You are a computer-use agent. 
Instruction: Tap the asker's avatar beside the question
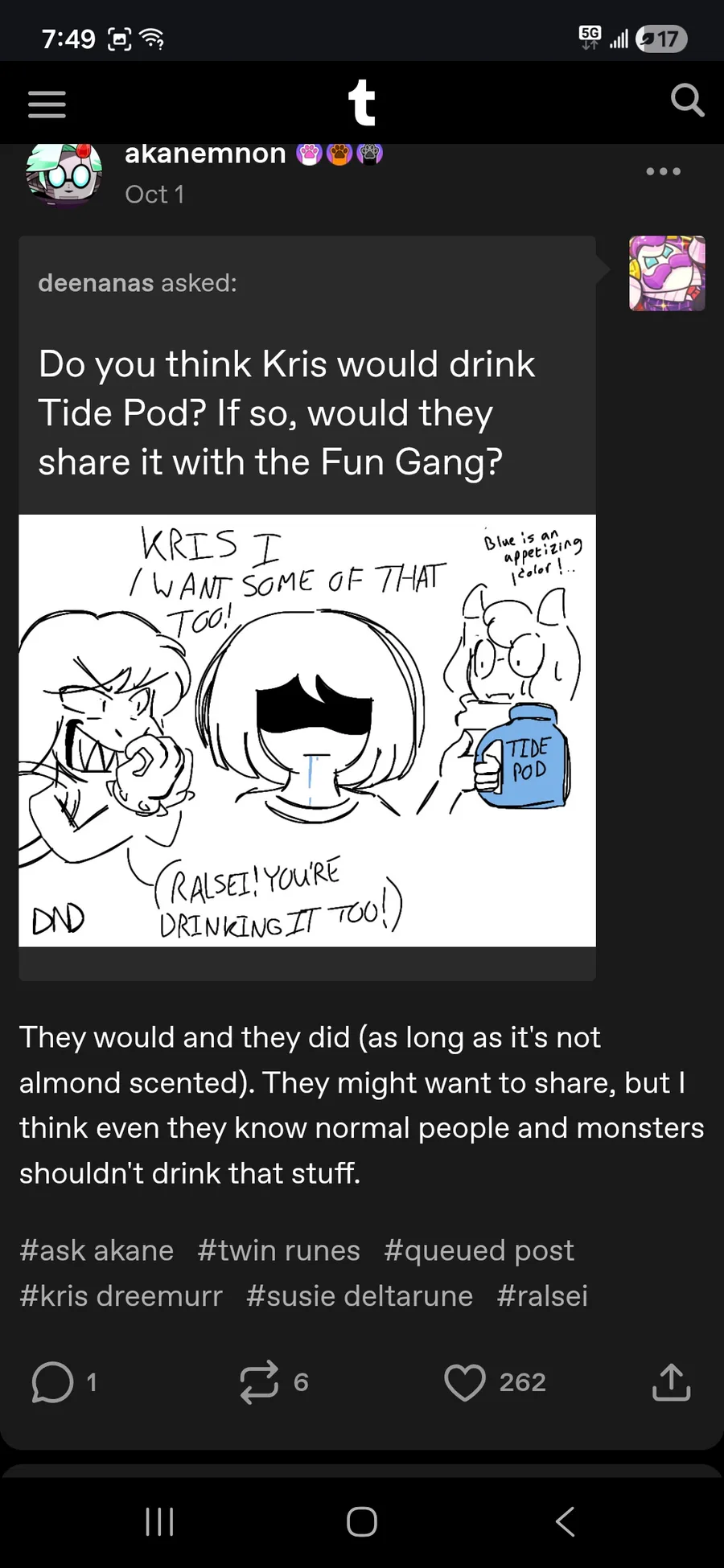point(667,273)
